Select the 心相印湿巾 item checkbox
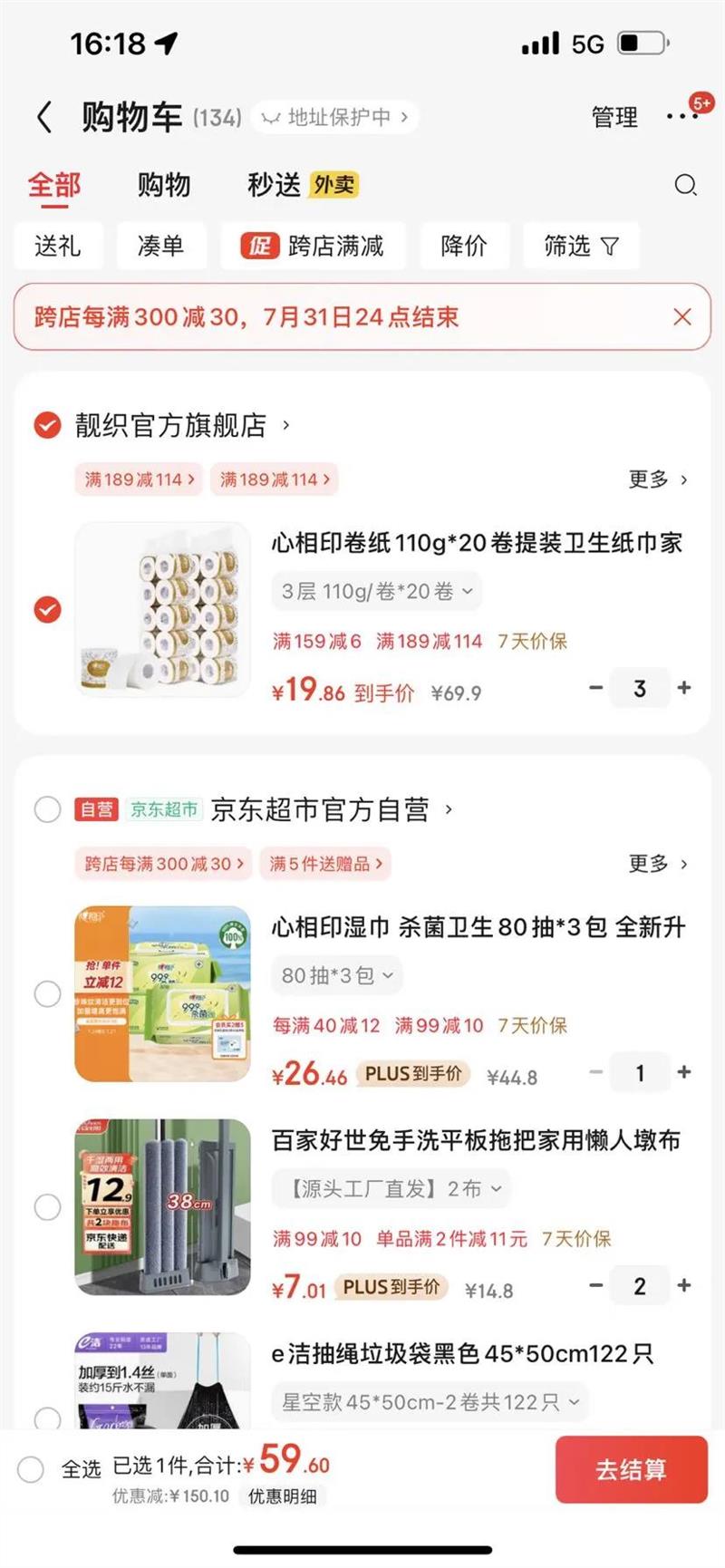 click(47, 993)
